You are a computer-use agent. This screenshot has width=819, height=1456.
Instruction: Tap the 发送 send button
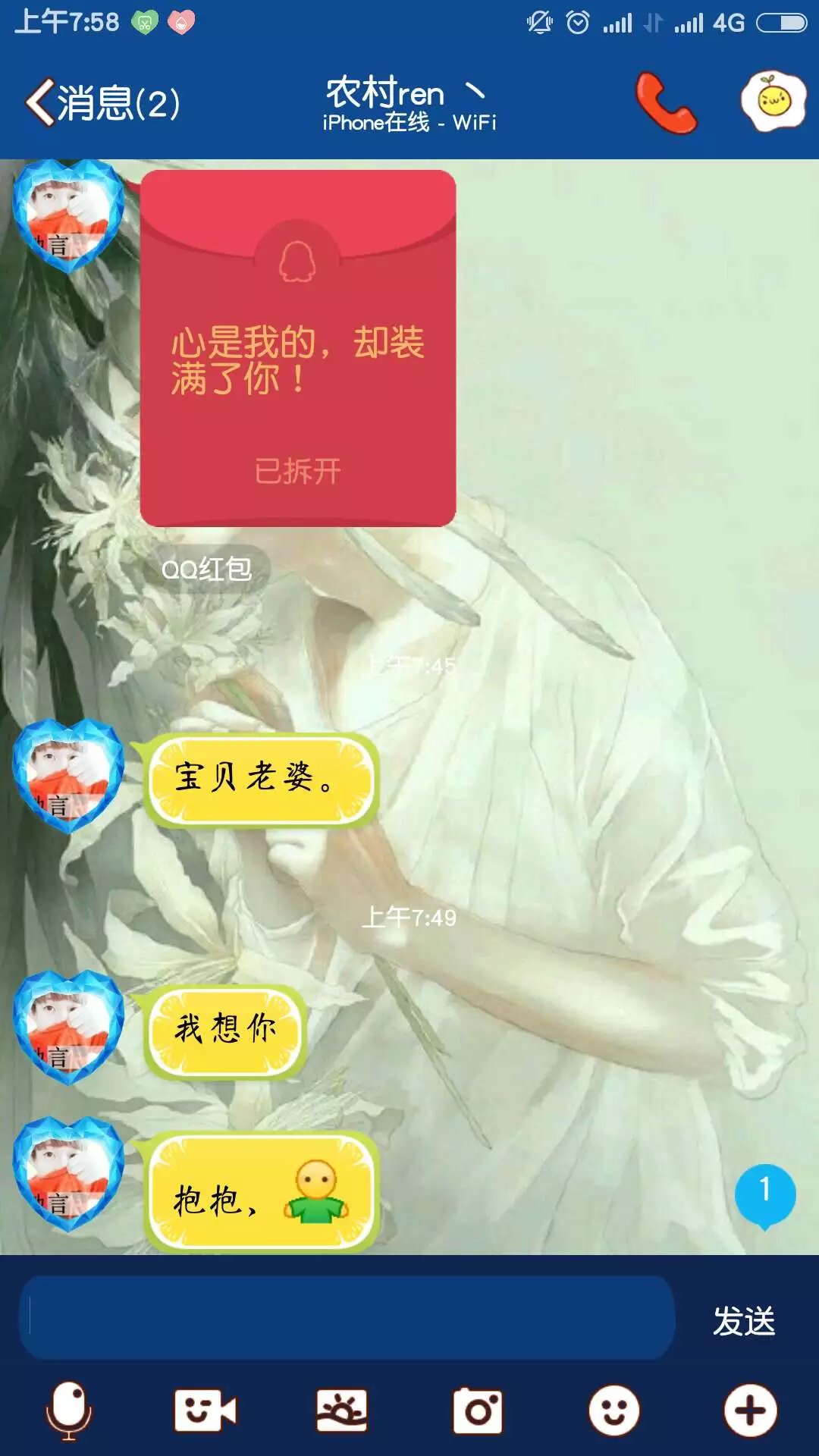point(743,1321)
